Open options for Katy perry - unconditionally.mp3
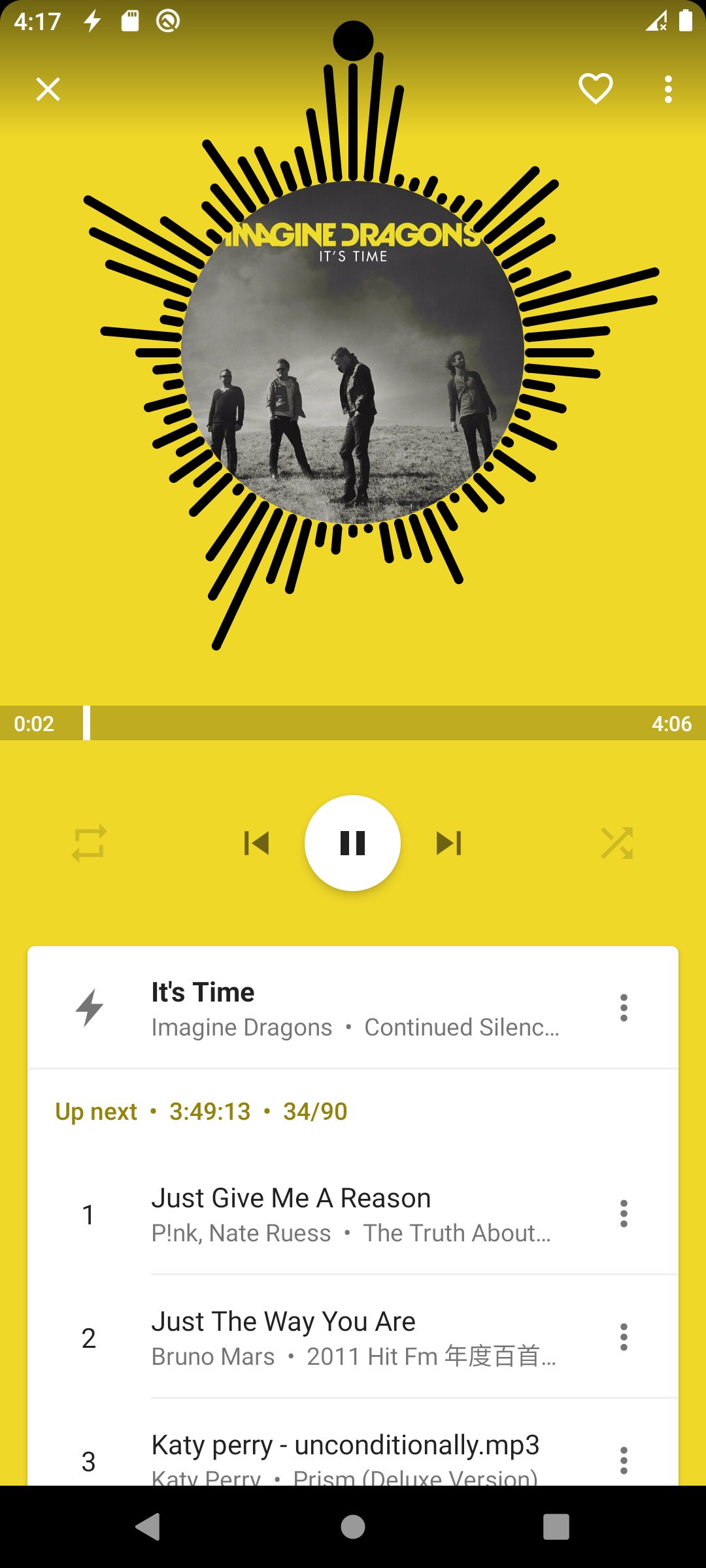 pyautogui.click(x=624, y=1460)
